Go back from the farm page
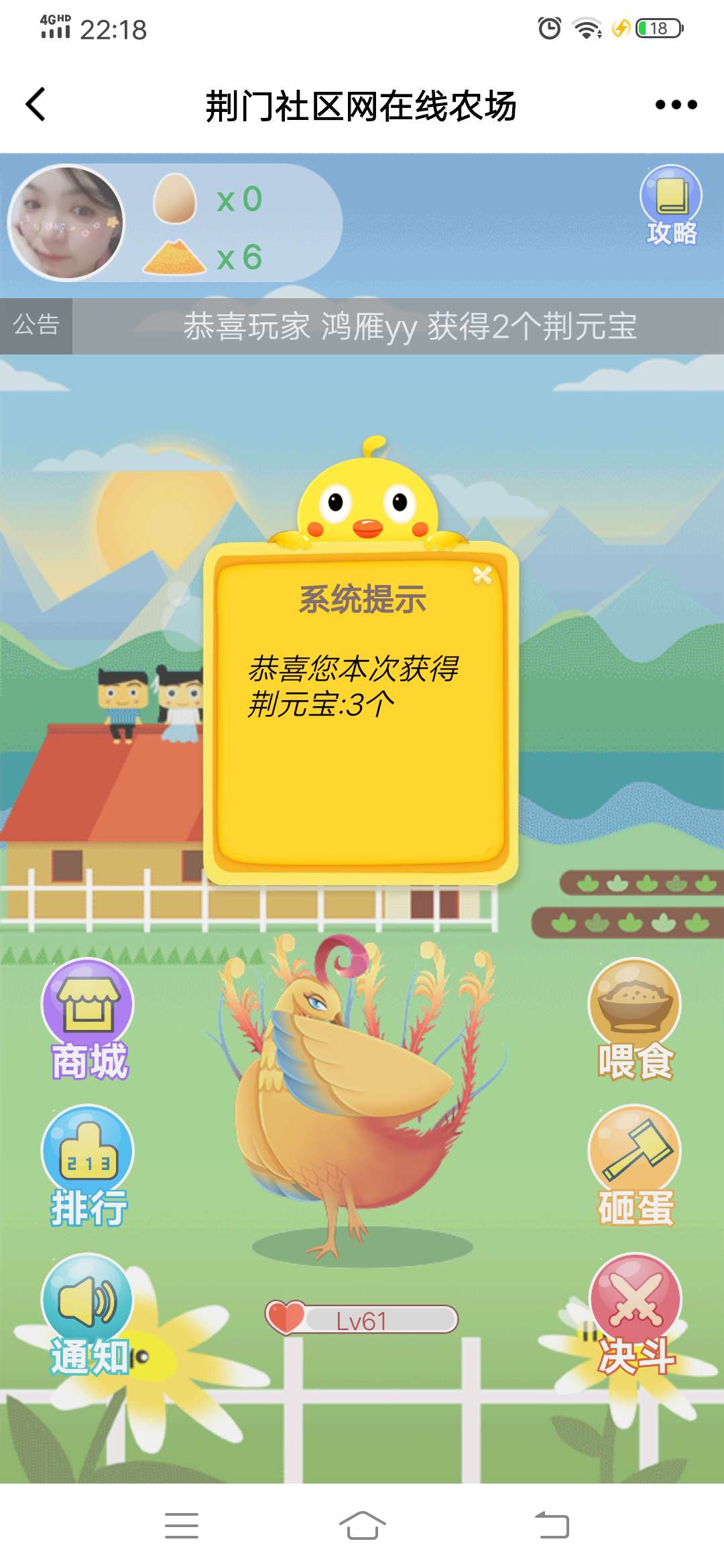The width and height of the screenshot is (724, 1568). (36, 105)
